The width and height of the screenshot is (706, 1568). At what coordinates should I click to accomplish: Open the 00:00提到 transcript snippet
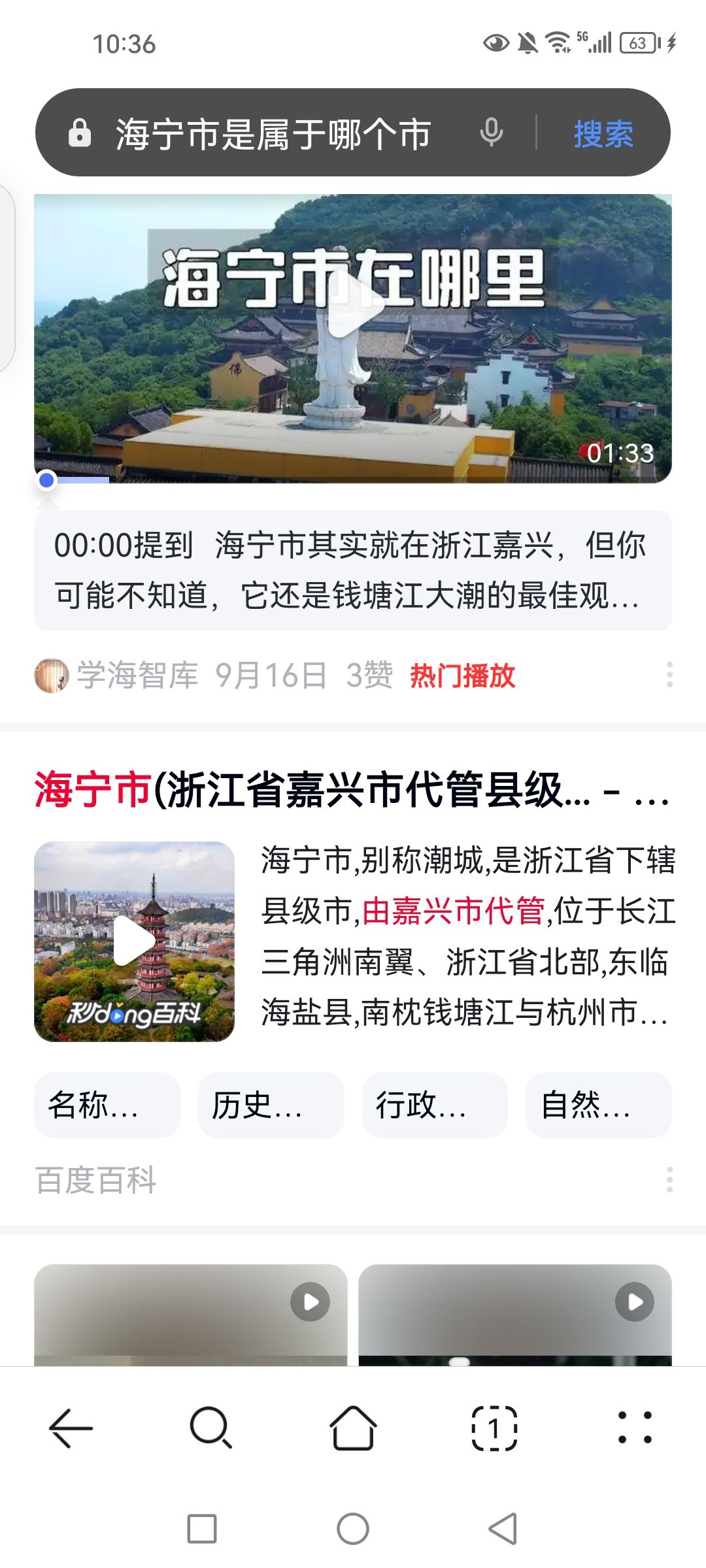pyautogui.click(x=352, y=570)
